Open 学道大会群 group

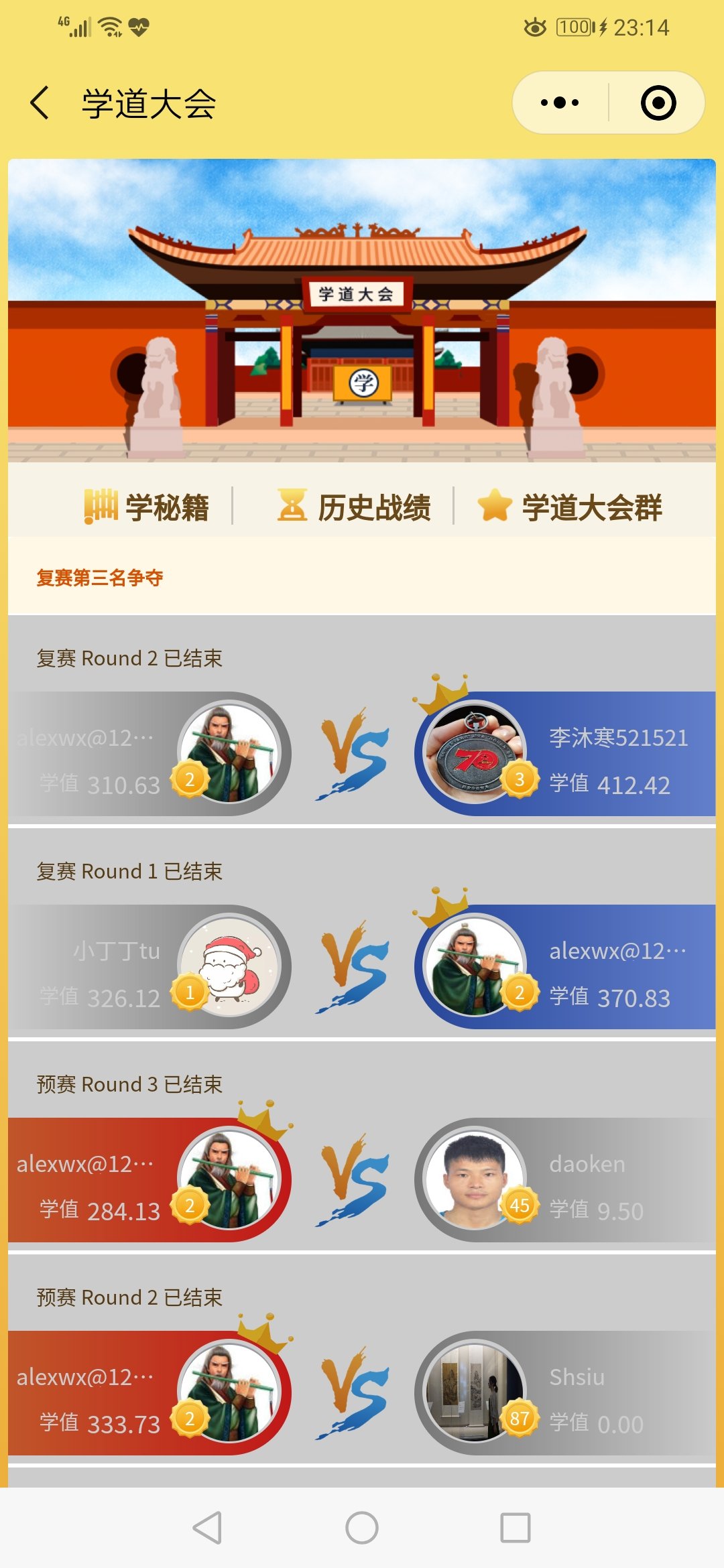pyautogui.click(x=570, y=507)
